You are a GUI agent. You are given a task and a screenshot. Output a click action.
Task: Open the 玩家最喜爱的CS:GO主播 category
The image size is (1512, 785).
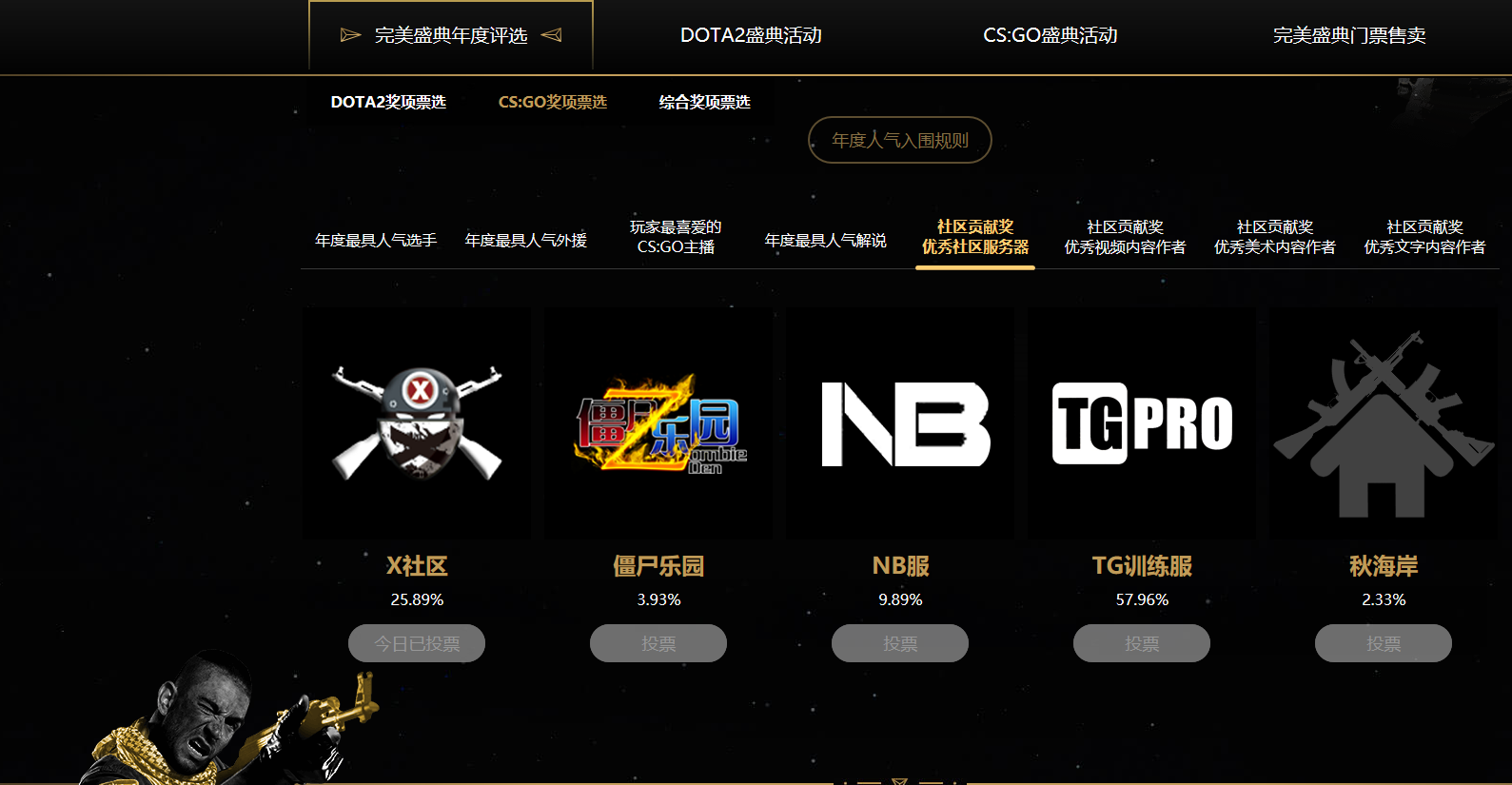coord(676,237)
